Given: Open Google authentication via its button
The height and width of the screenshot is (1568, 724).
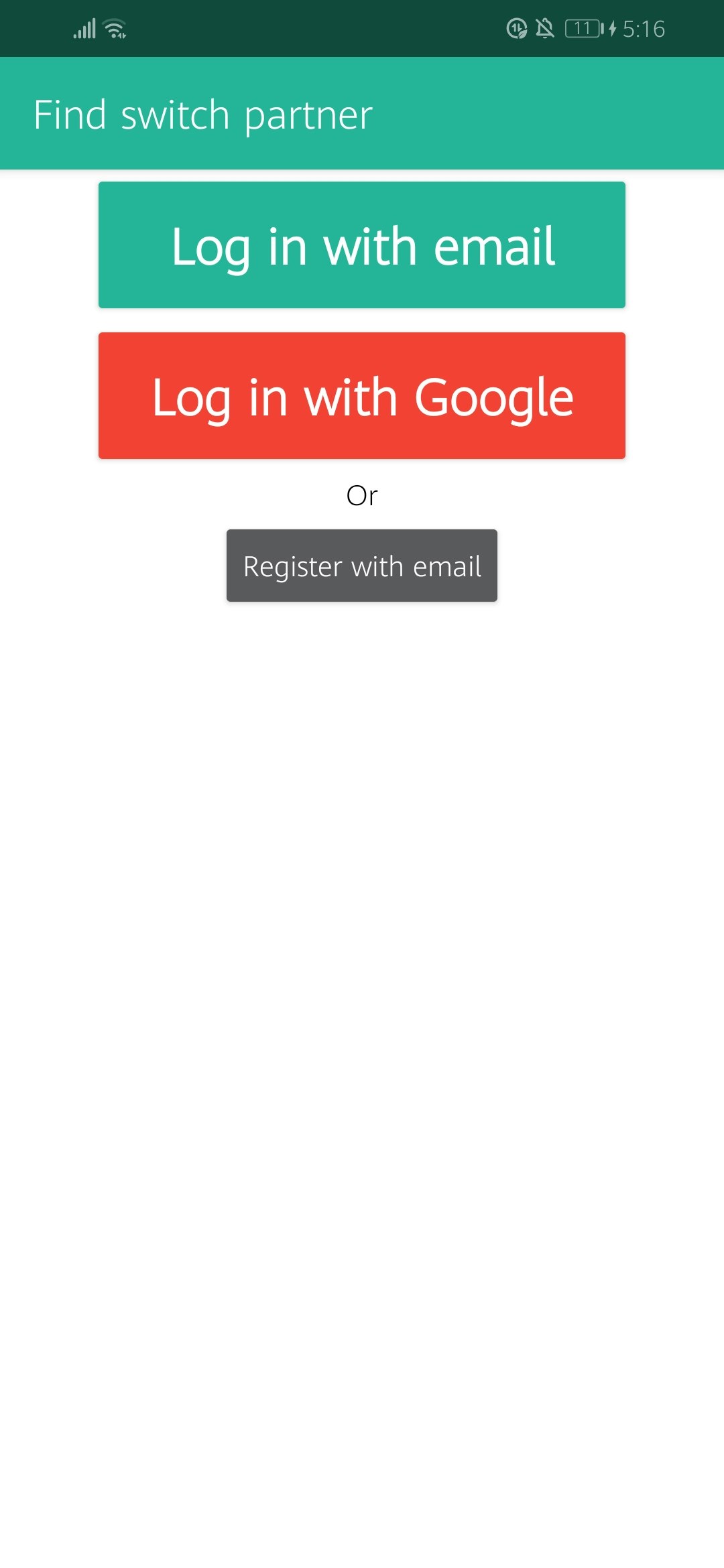Looking at the screenshot, I should 362,395.
